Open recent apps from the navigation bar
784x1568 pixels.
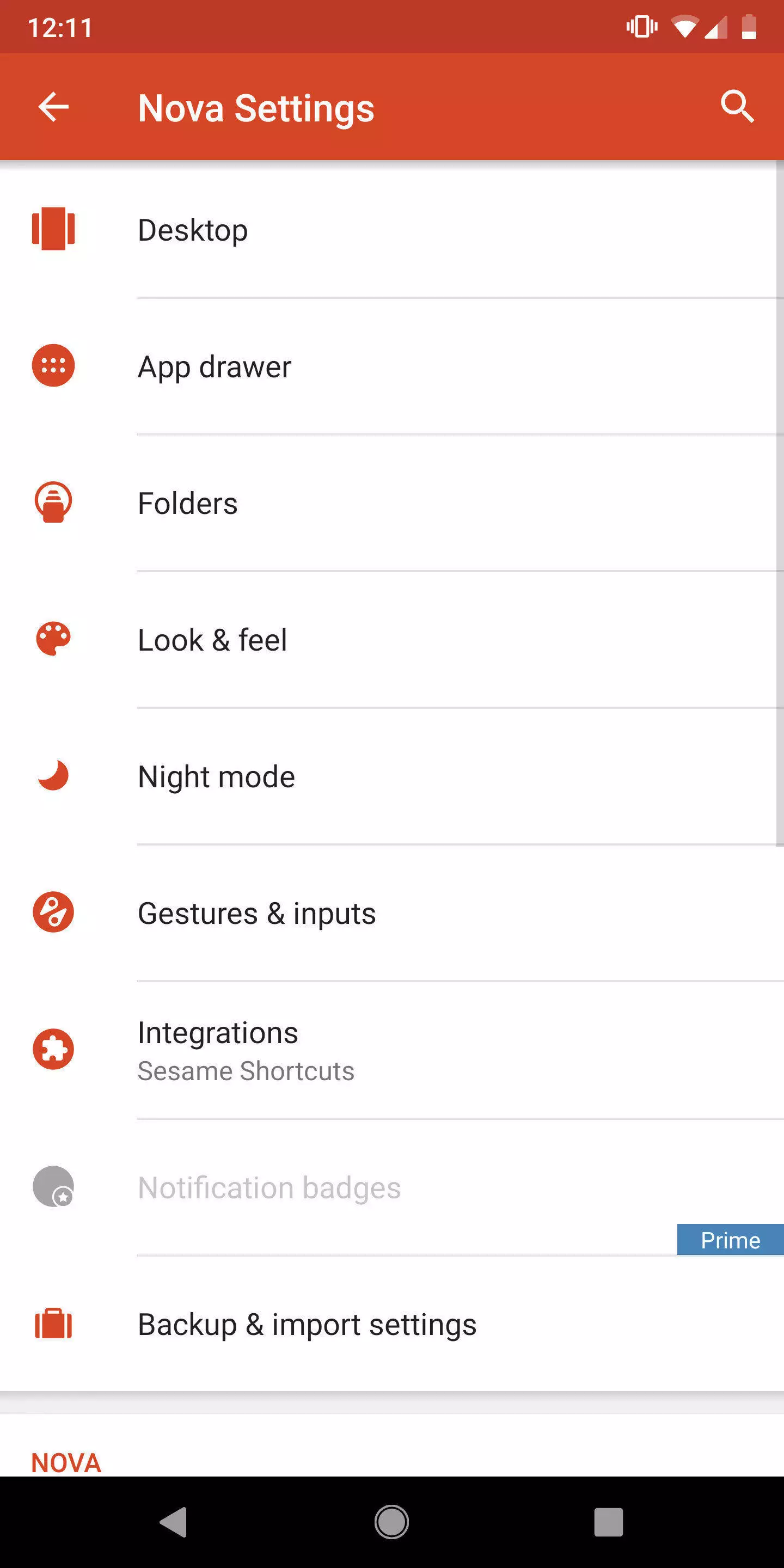pyautogui.click(x=609, y=1522)
